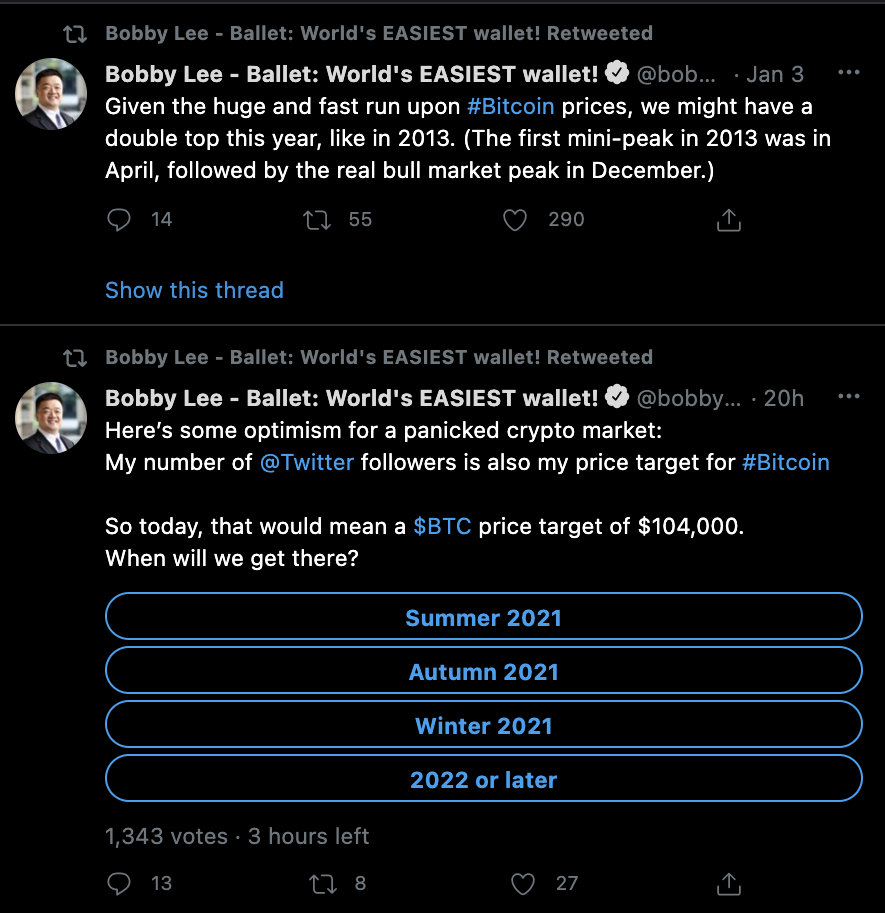Reply to the Bitcoin double top tweet
This screenshot has height=913, width=885.
(x=118, y=220)
